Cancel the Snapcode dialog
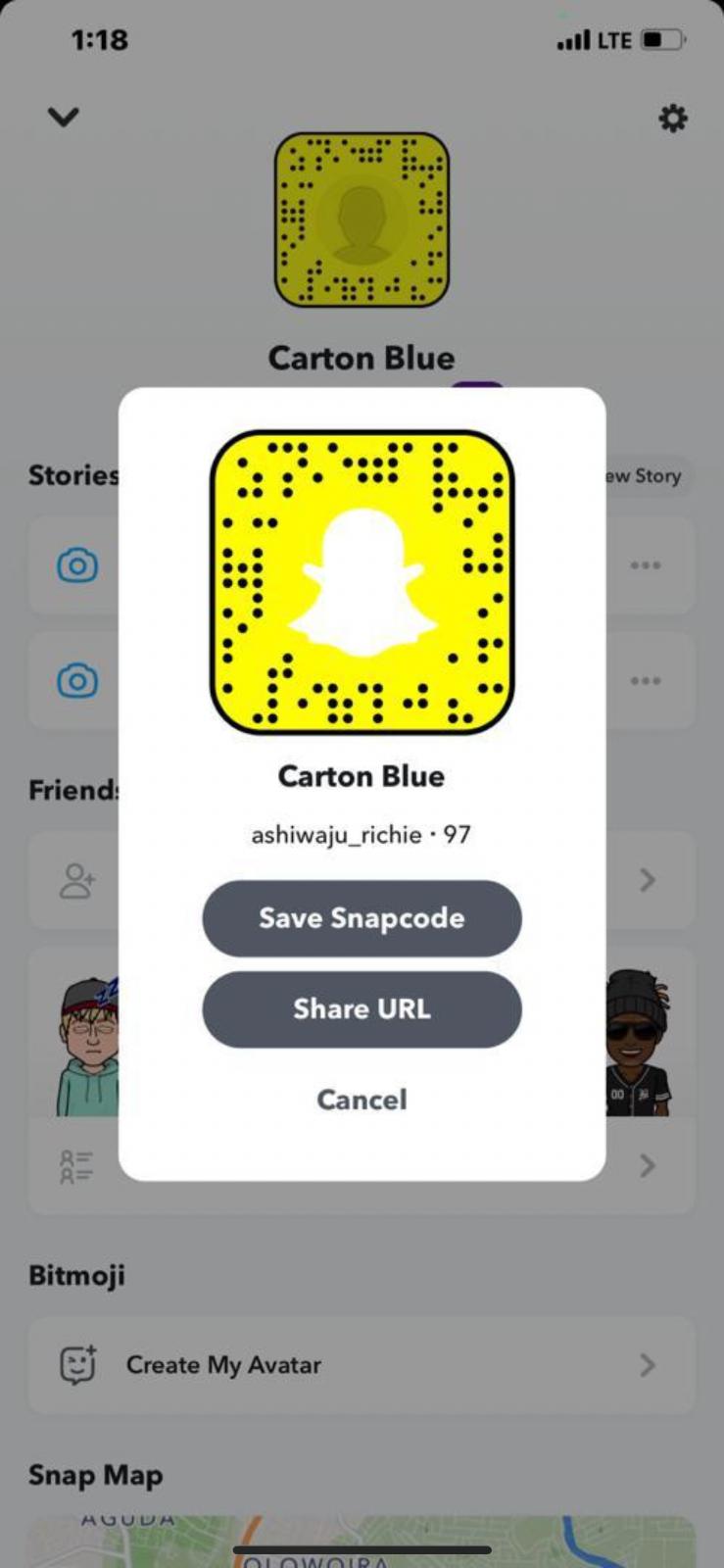 [x=362, y=1100]
